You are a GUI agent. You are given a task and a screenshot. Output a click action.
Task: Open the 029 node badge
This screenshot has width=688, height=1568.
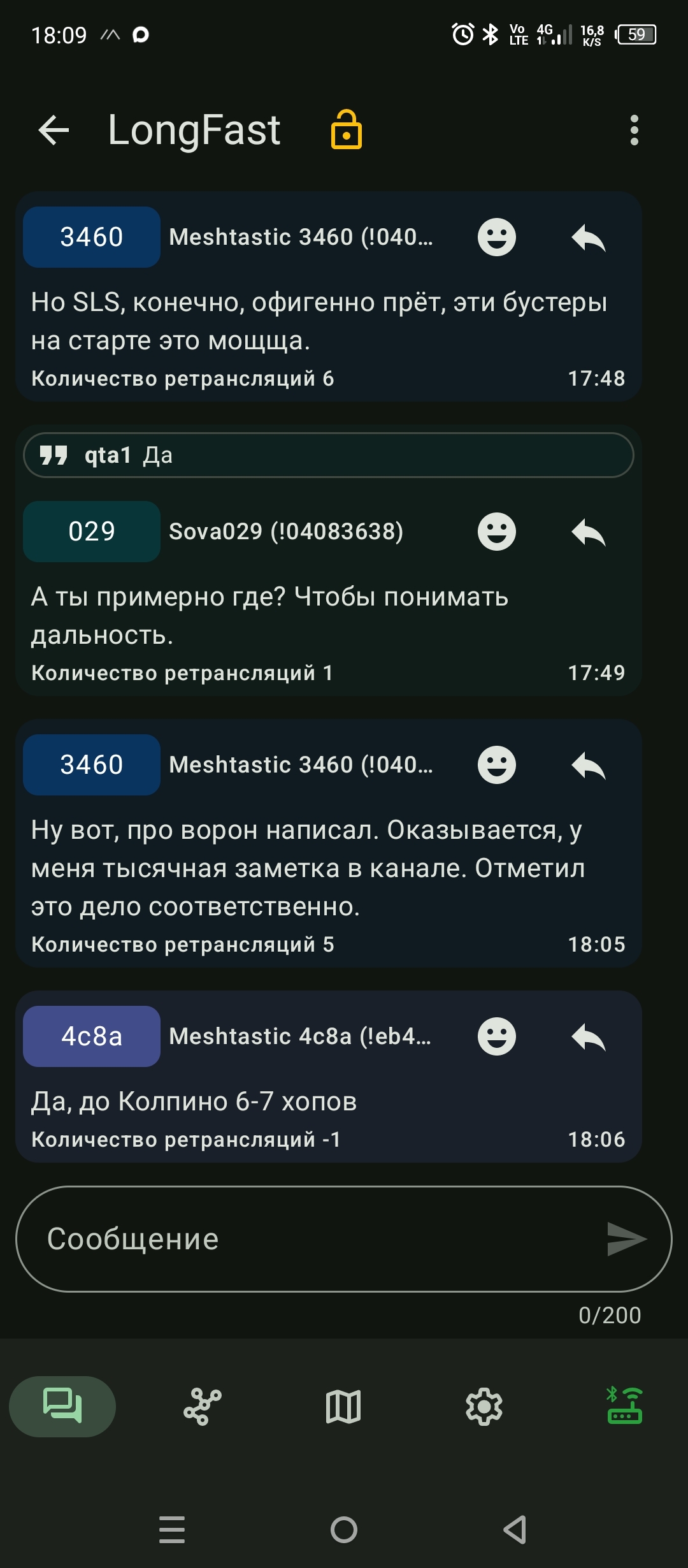pyautogui.click(x=92, y=532)
